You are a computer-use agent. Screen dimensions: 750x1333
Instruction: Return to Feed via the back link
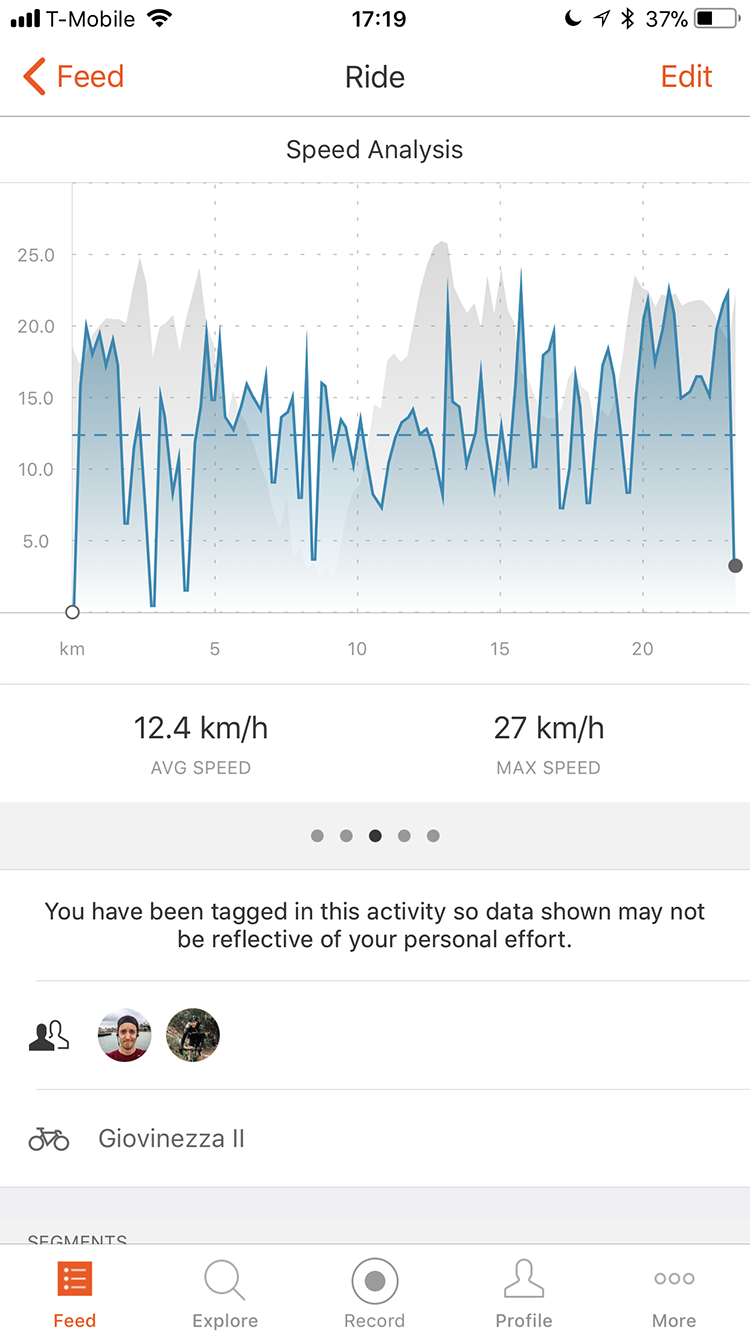pos(90,76)
